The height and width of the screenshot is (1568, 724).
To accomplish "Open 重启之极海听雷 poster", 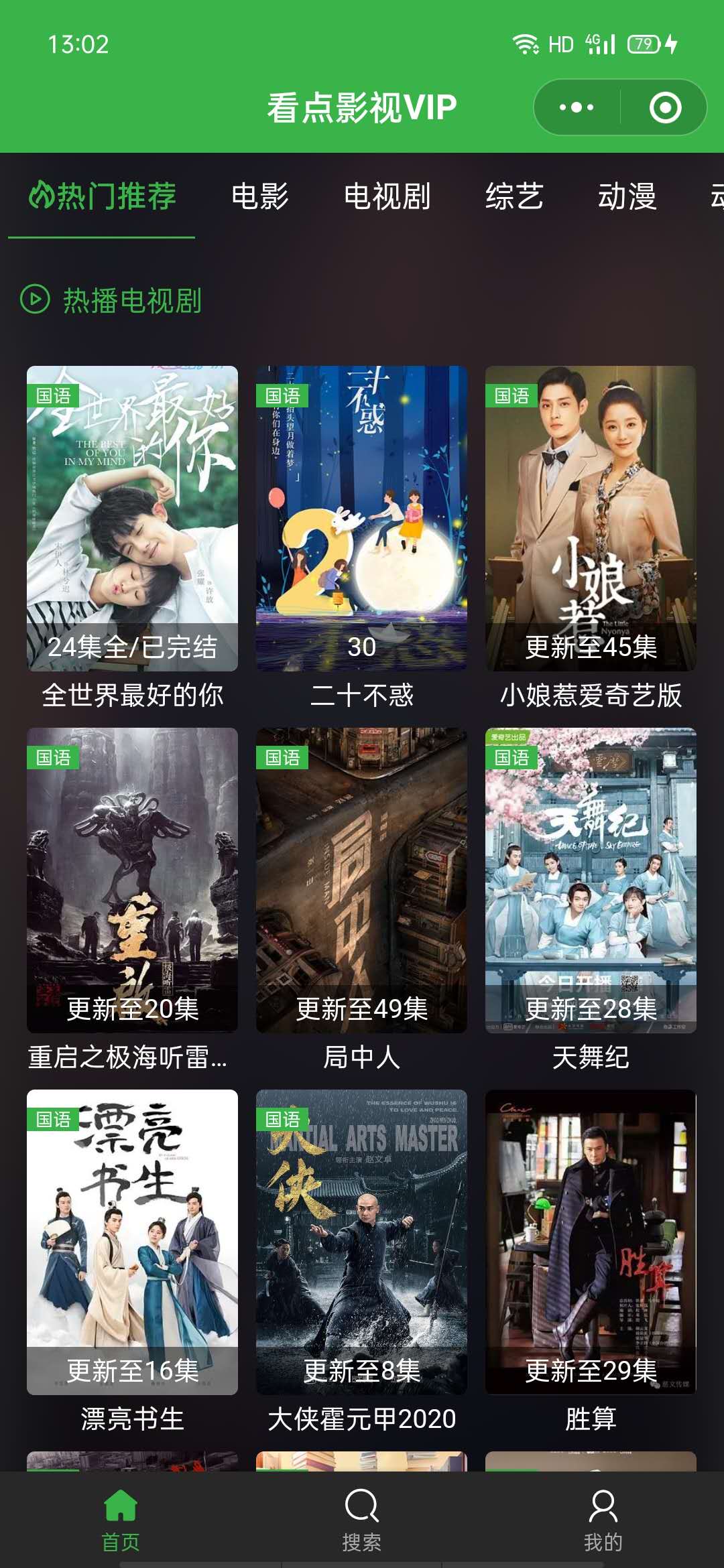I will click(x=132, y=880).
